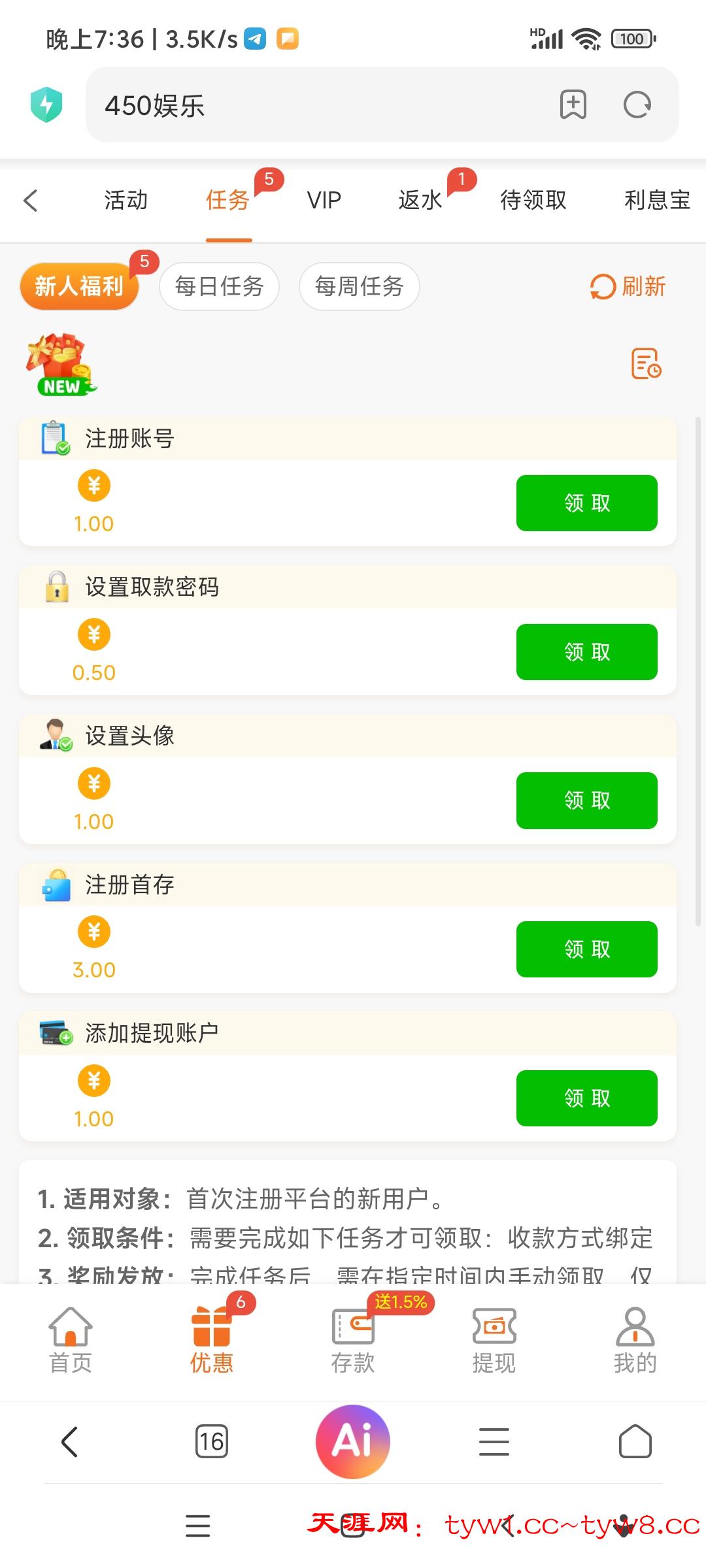Open the VIP tab
Image resolution: width=706 pixels, height=1568 pixels.
(x=324, y=201)
